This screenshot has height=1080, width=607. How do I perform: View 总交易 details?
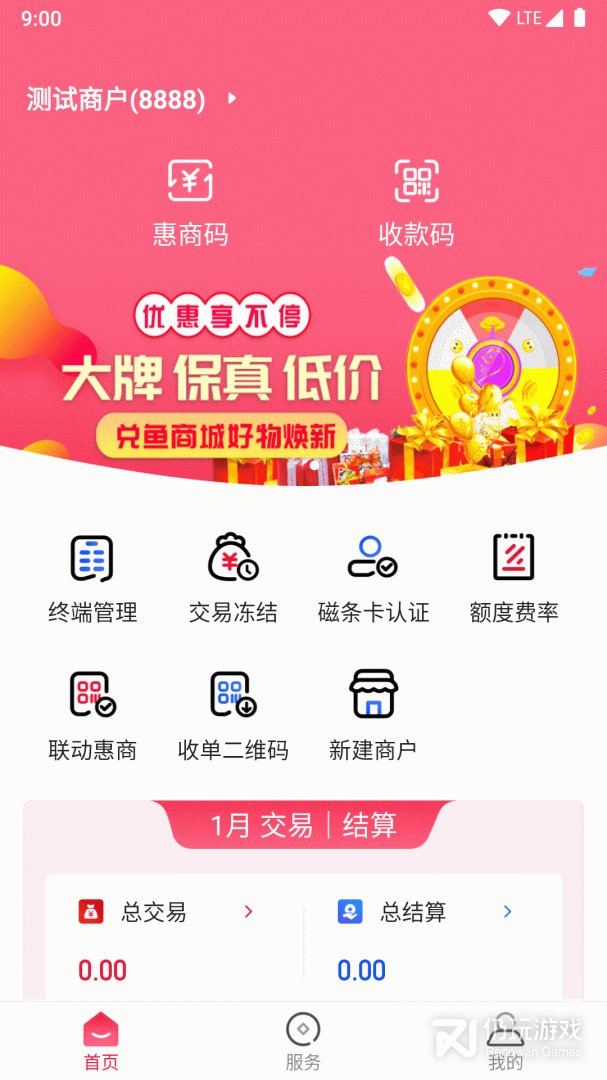click(166, 912)
